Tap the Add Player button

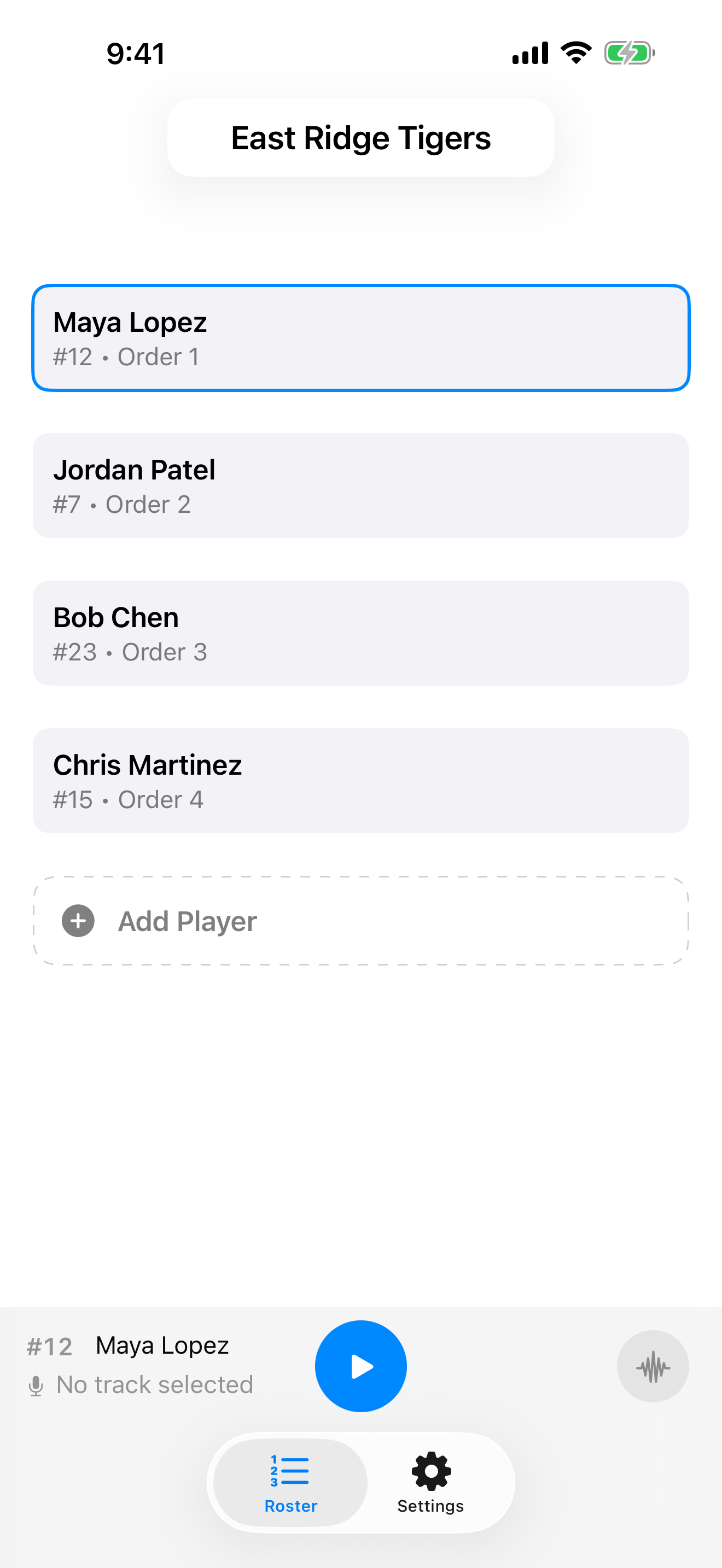point(360,921)
